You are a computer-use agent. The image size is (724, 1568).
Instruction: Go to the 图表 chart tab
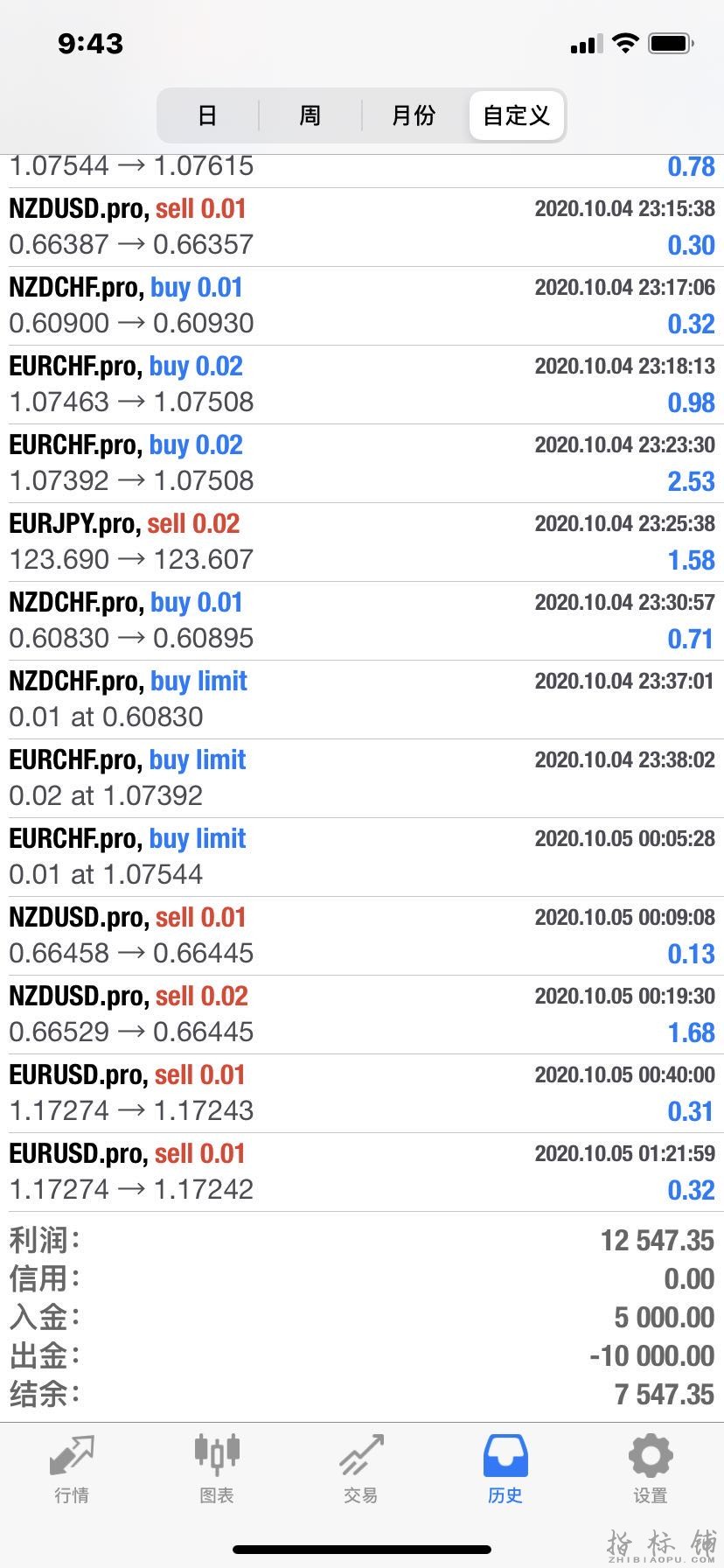click(216, 1470)
